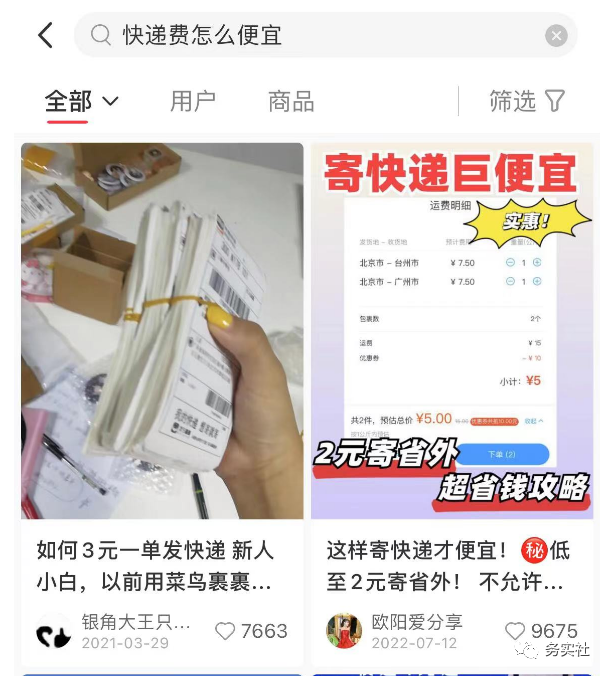Expand the 全部 dropdown
Screen dimensions: 609x676
point(82,101)
